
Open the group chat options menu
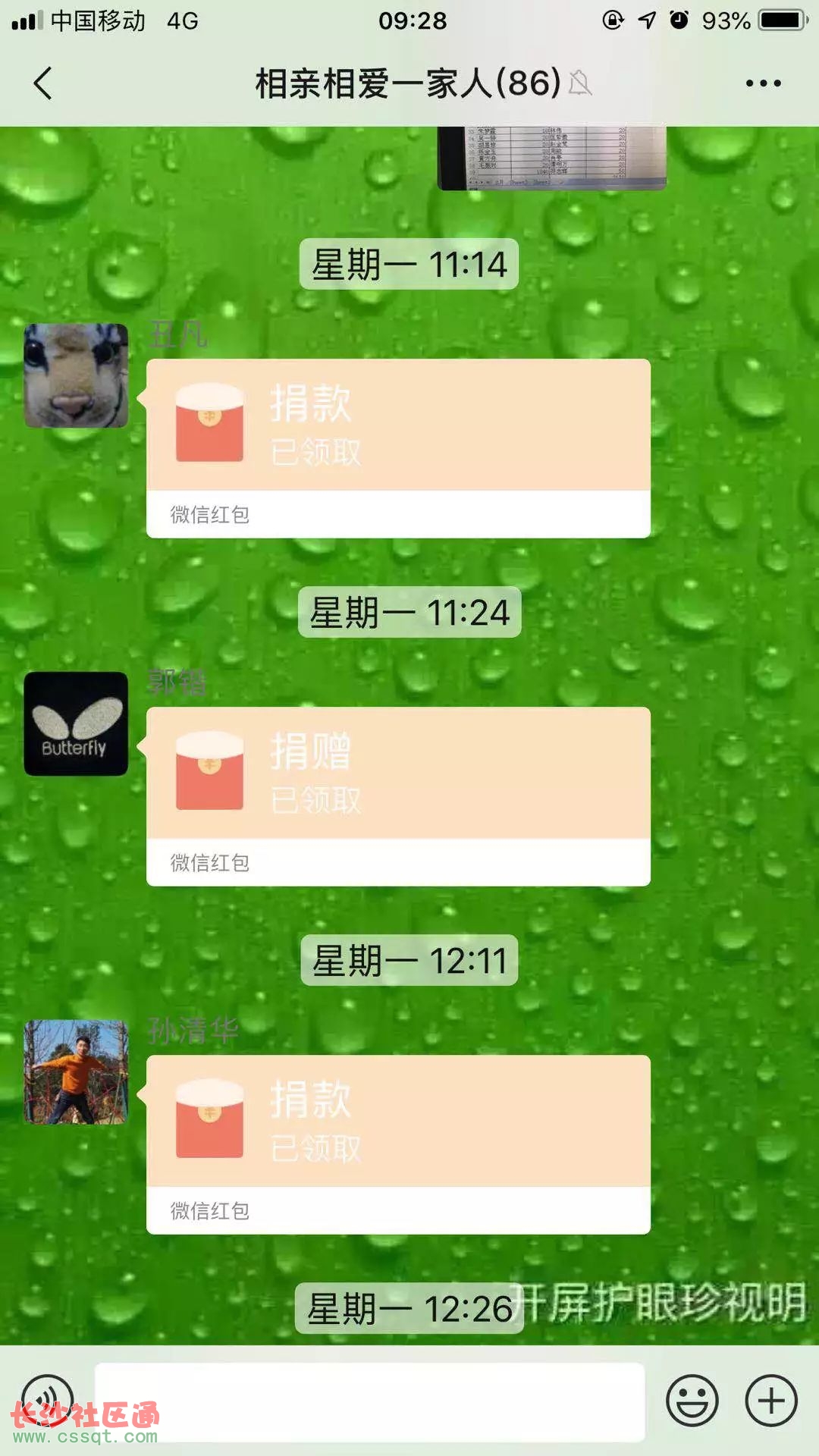pyautogui.click(x=762, y=83)
